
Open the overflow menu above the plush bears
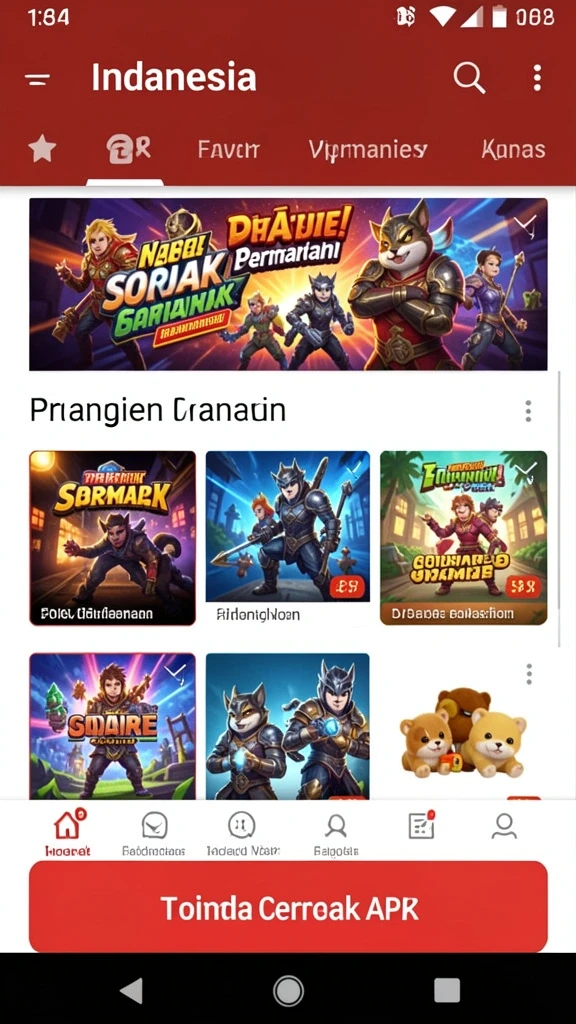(x=529, y=674)
